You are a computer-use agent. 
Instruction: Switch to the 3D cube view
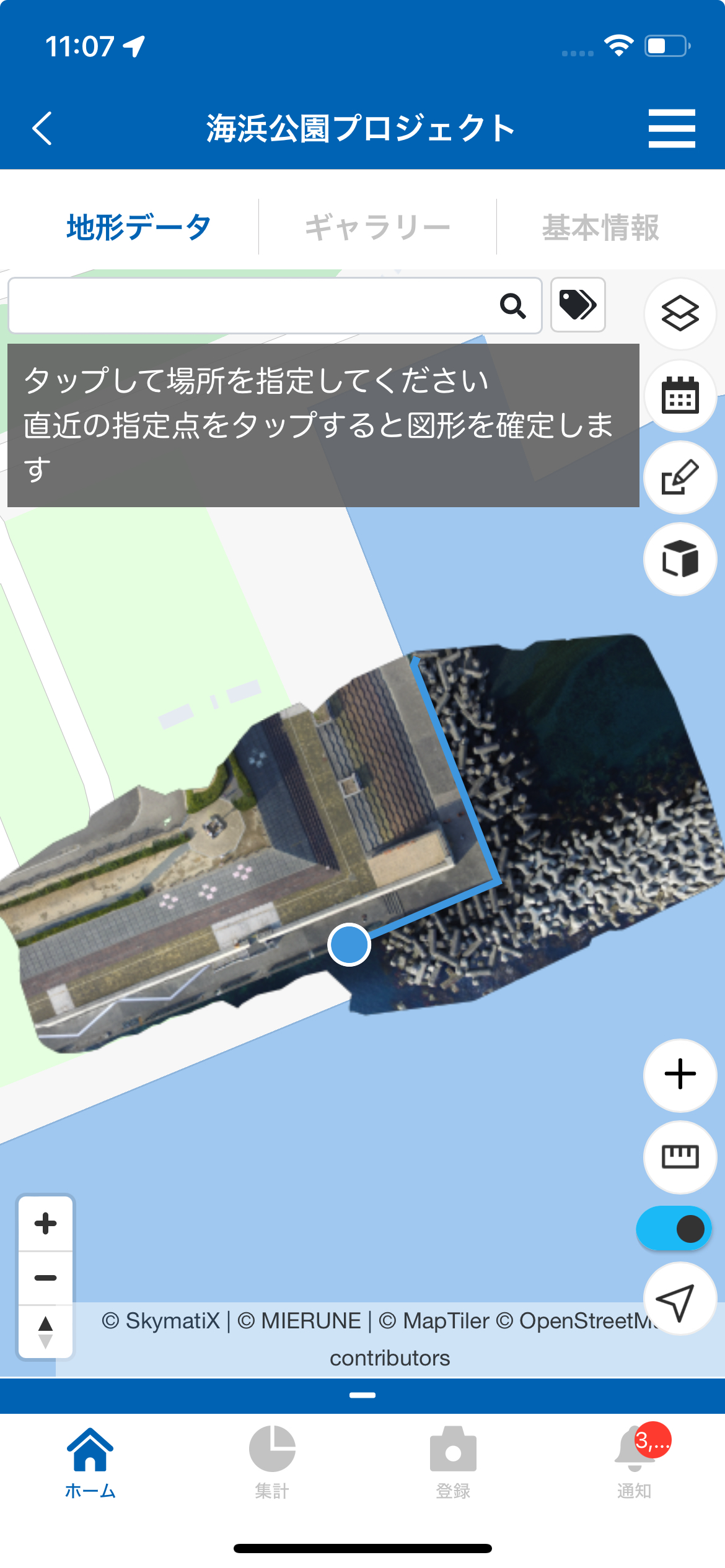tap(680, 559)
